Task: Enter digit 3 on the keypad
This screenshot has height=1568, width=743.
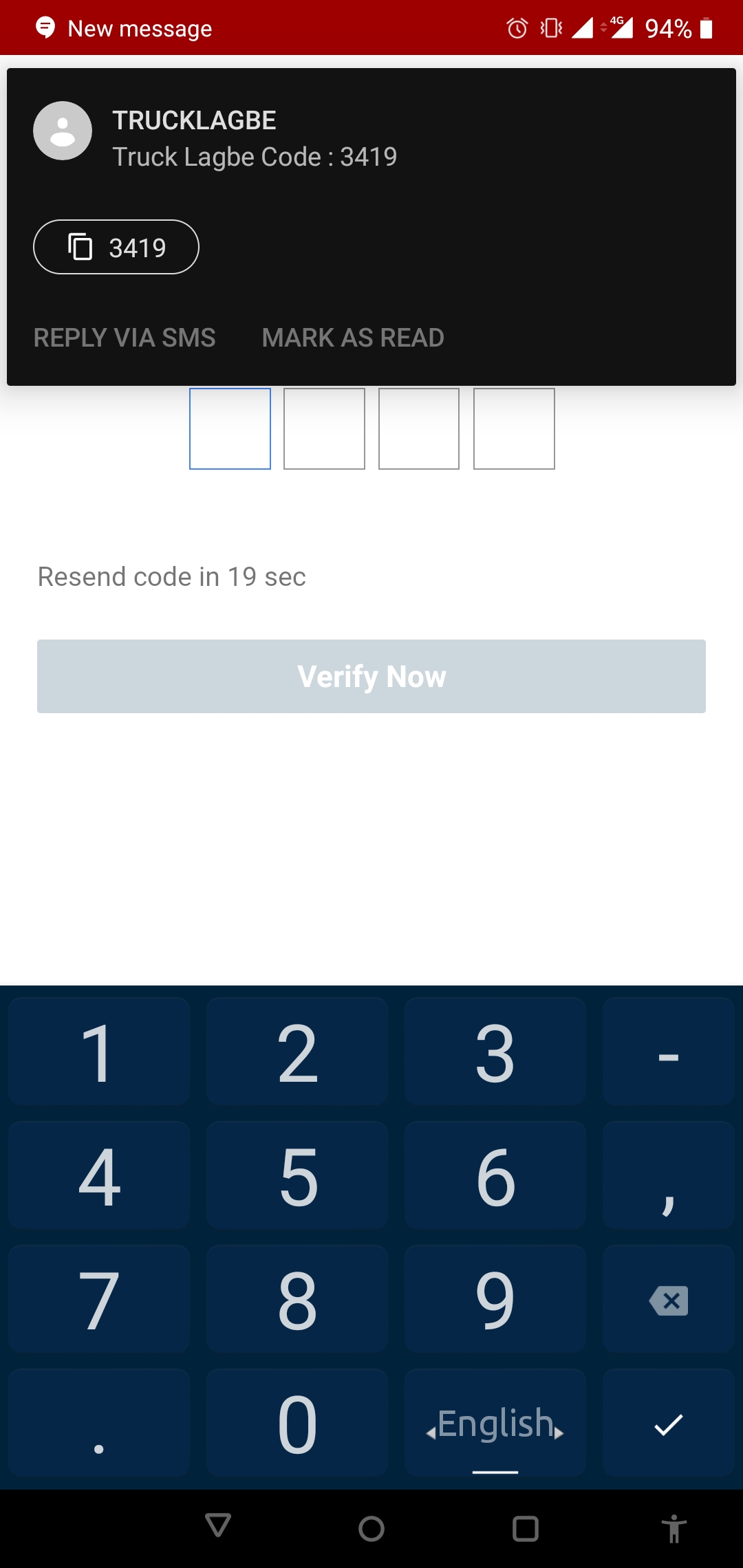Action: (495, 1052)
